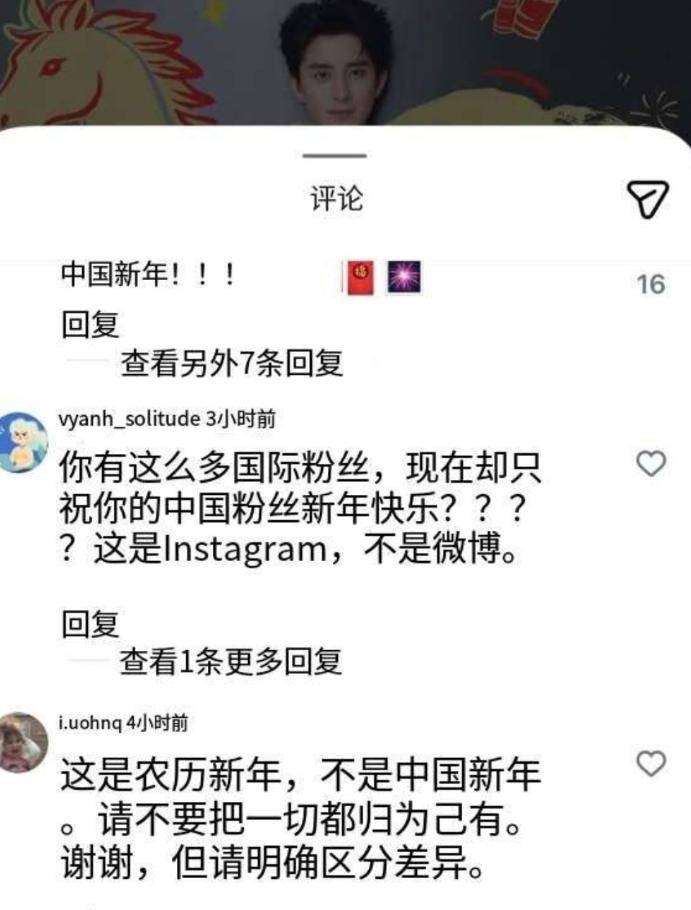This screenshot has height=910, width=691.
Task: Expand 查看1条更多回复
Action: pos(231,661)
